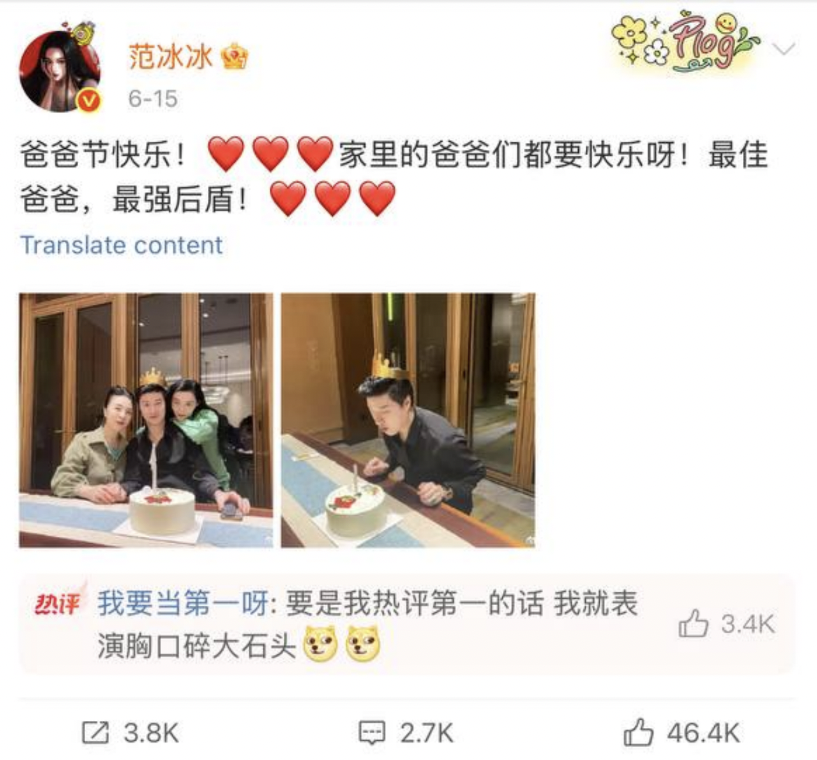Open the hot comment preview card

(380, 625)
